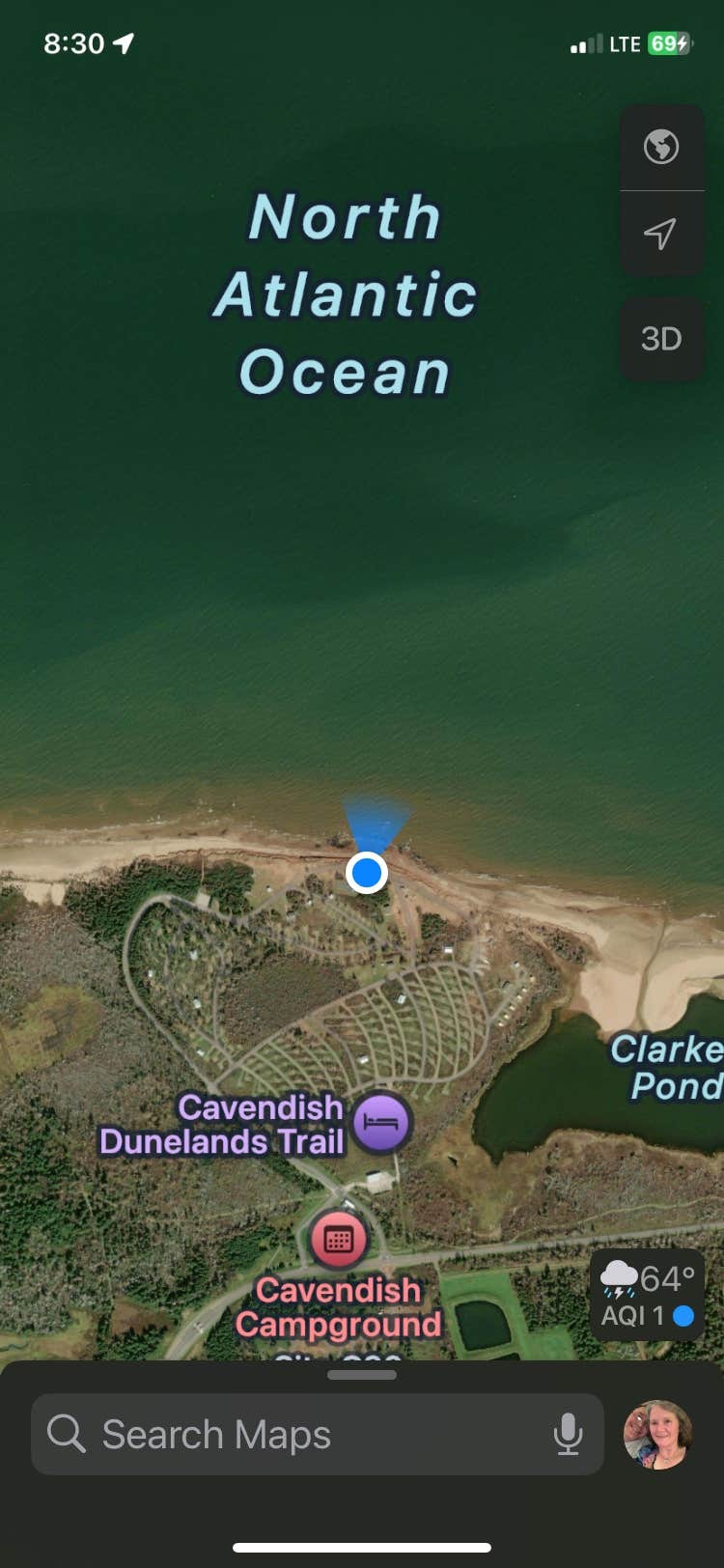Tap the Search Maps field
Viewport: 724px width, 1568px height.
(290, 1435)
